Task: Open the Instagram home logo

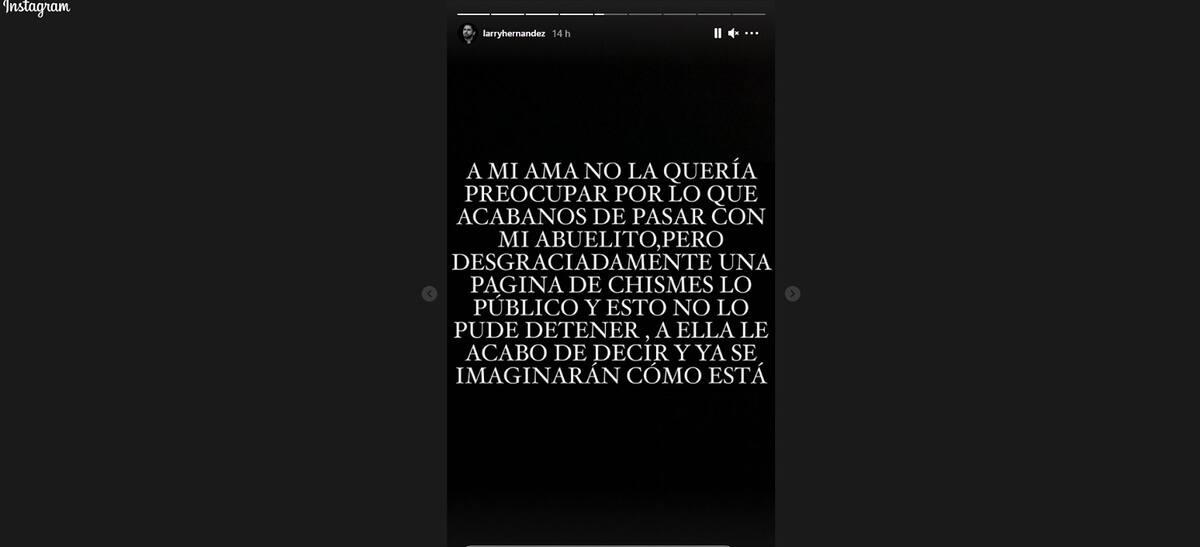Action: pos(37,7)
